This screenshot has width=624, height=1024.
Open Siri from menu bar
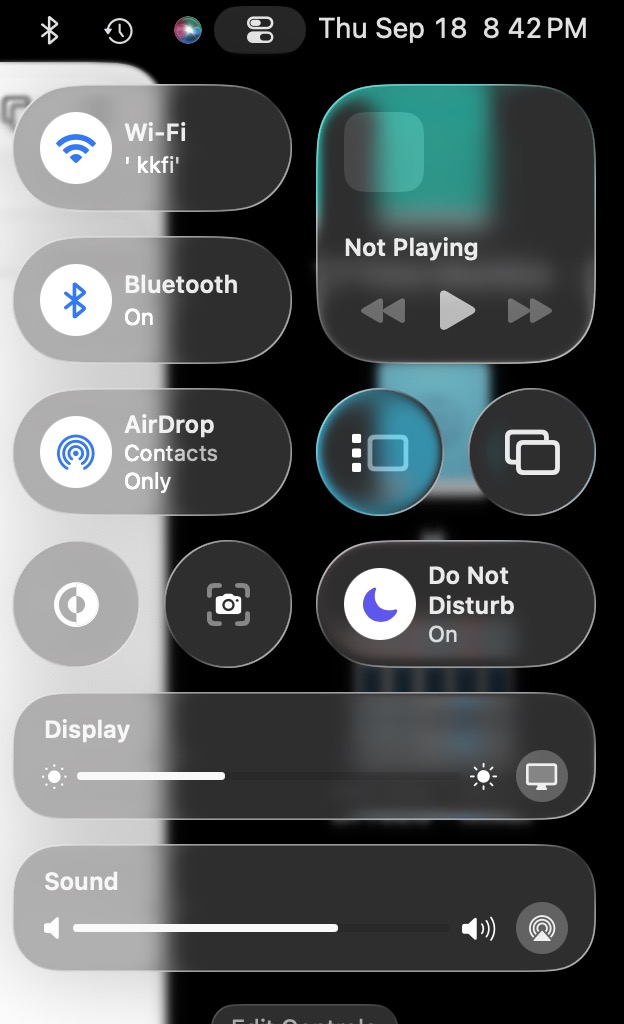click(x=187, y=30)
